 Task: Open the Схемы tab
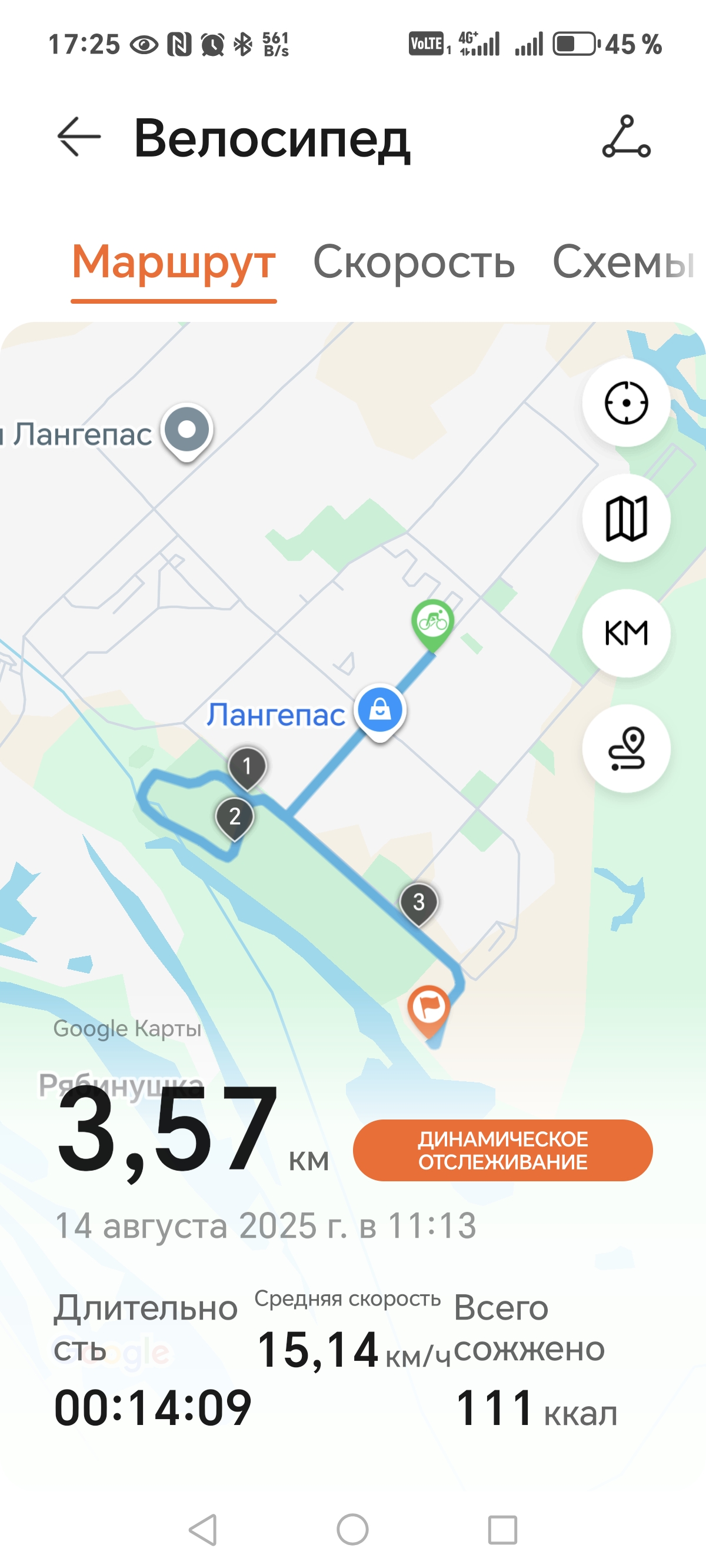[624, 262]
